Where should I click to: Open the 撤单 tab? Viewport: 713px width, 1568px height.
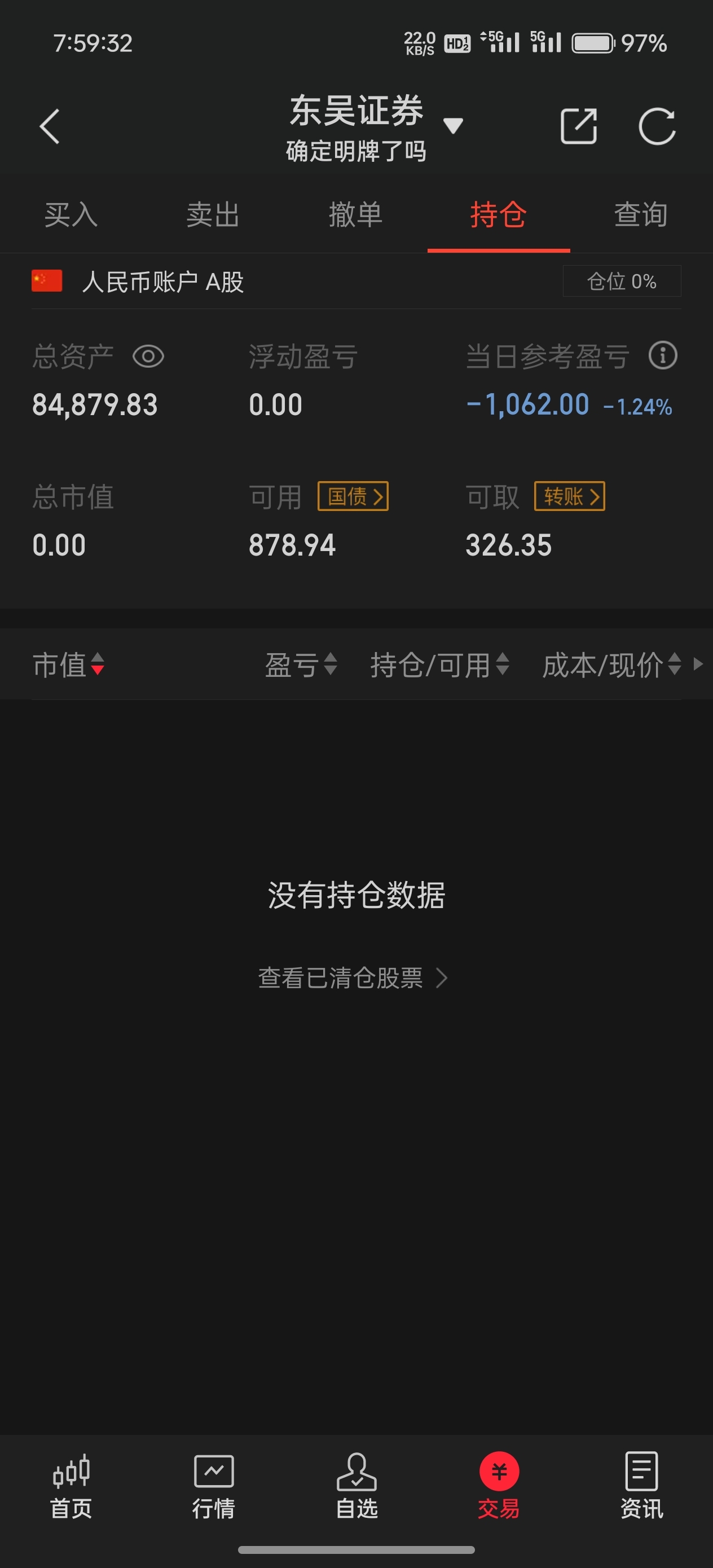point(355,215)
